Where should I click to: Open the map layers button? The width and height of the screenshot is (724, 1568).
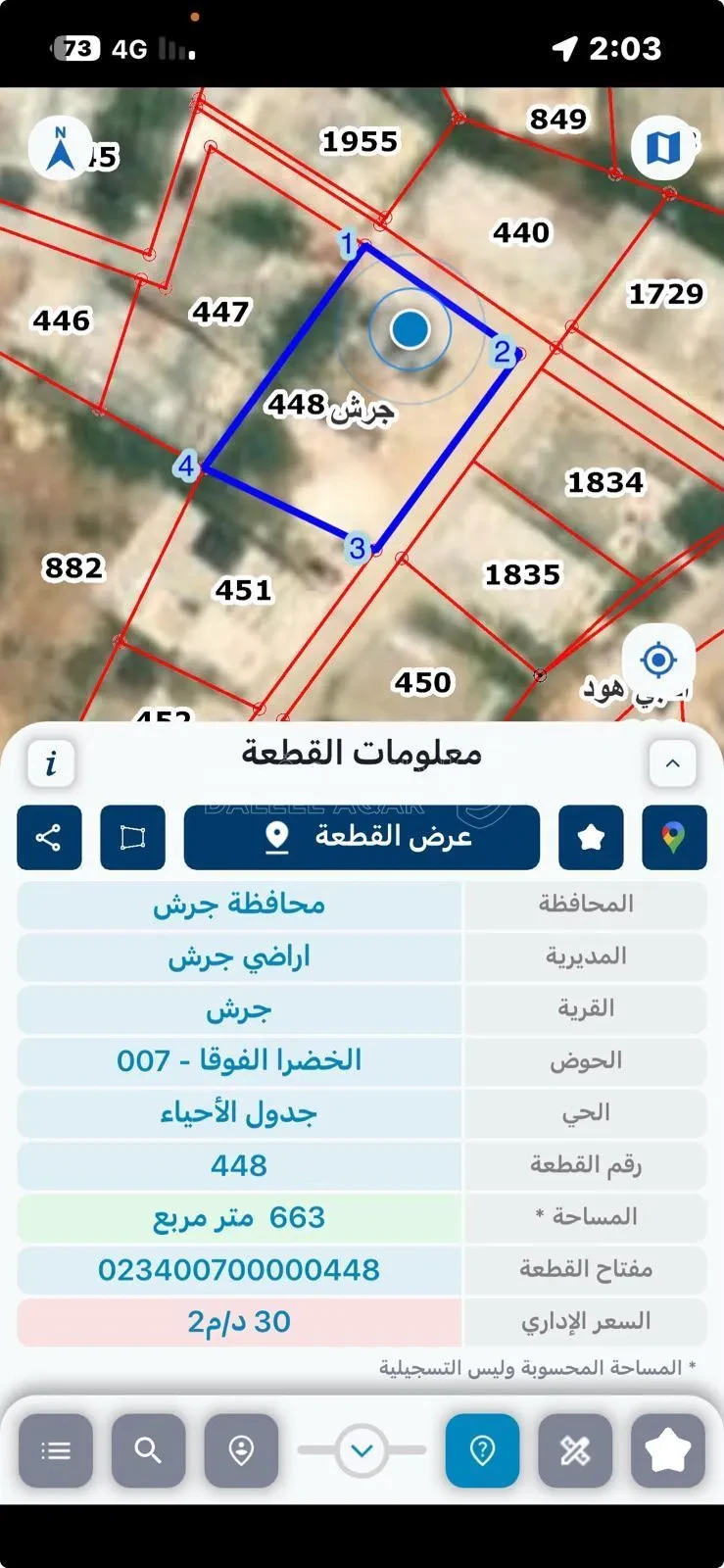(663, 148)
